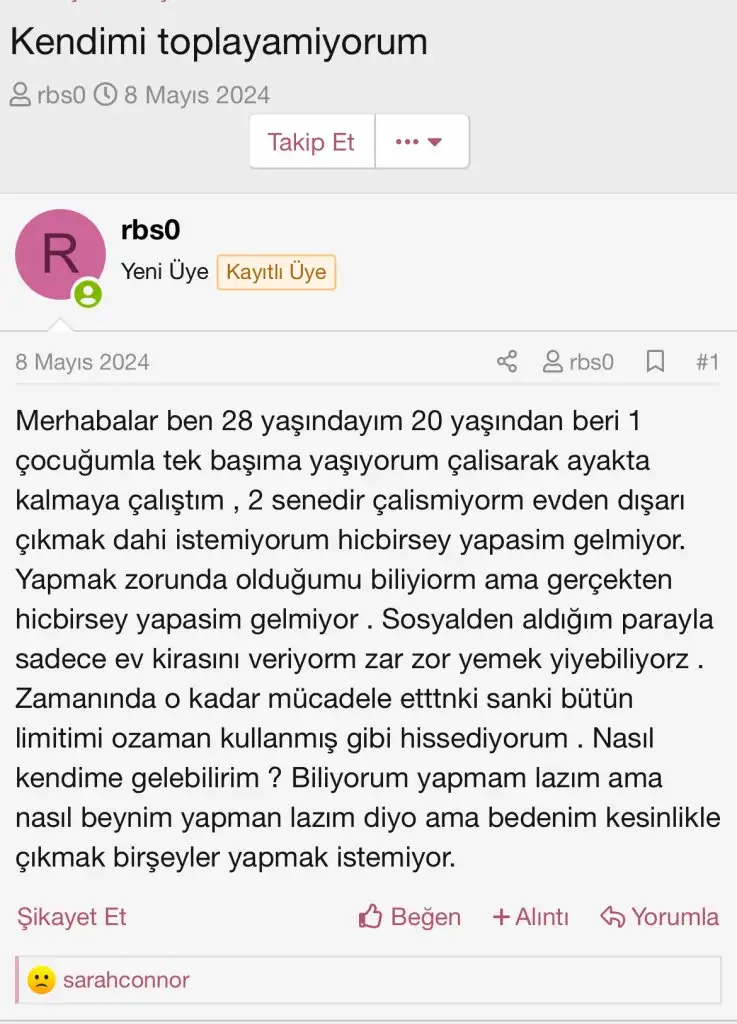Like the post with Beğen
Screen dimensions: 737x1024
[410, 917]
